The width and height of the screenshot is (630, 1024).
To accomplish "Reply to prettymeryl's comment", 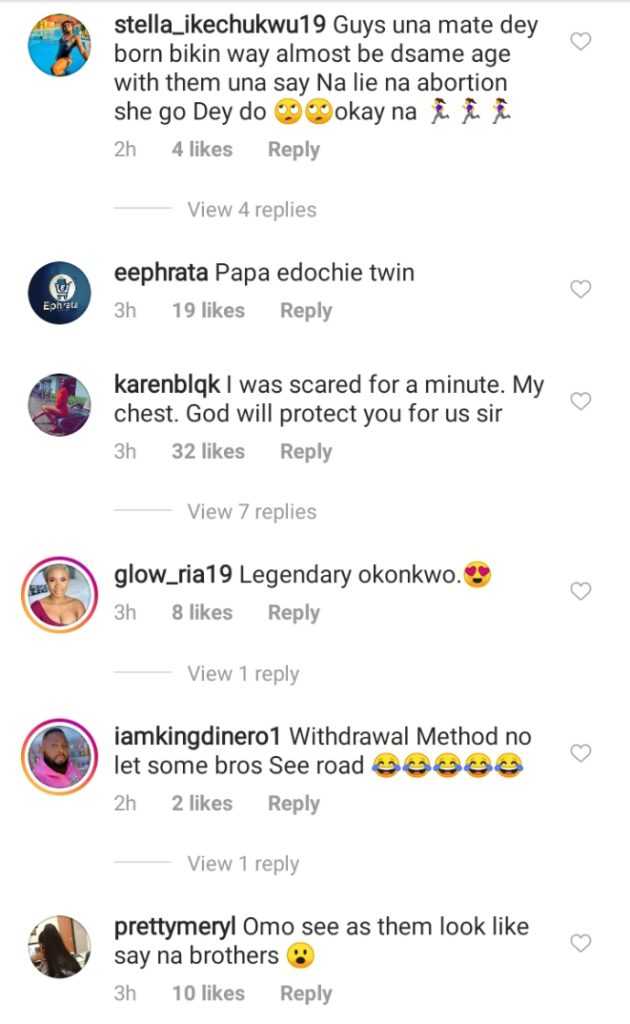I will pos(305,994).
